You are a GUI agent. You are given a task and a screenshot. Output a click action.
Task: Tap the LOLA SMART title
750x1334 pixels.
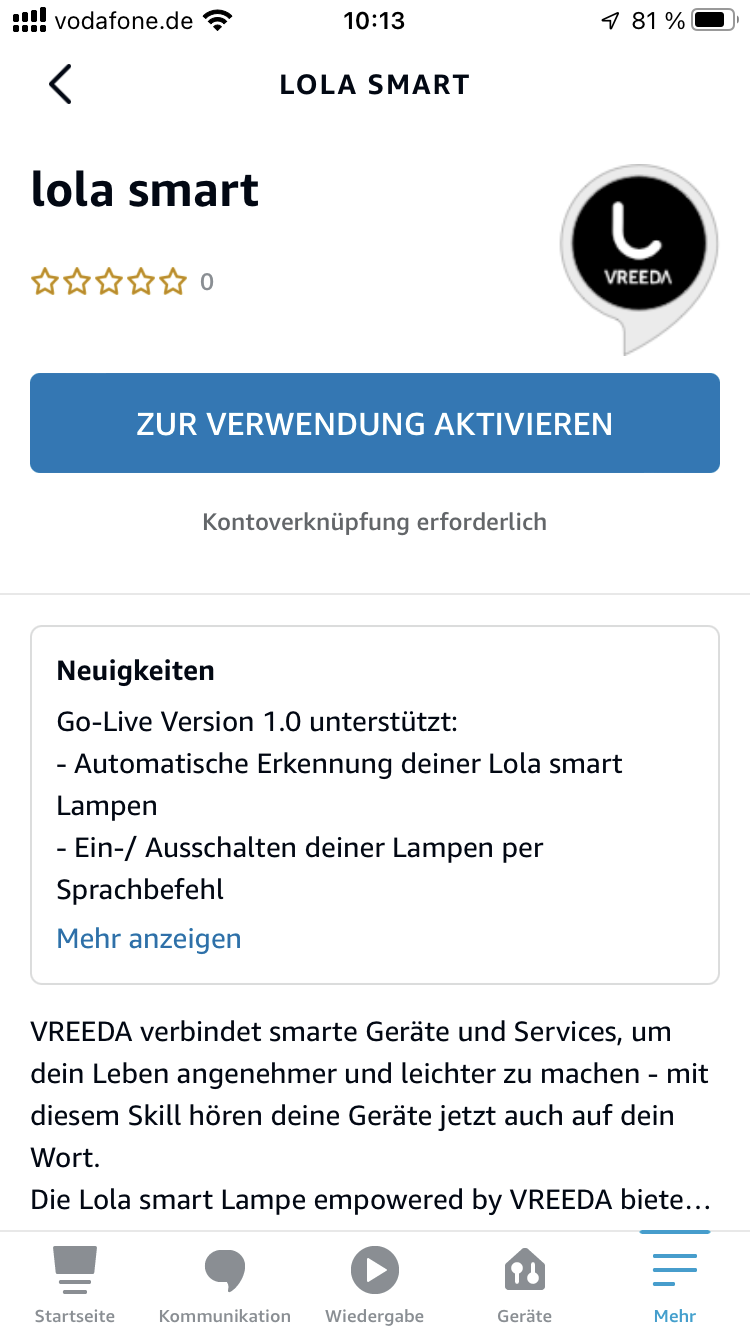(374, 84)
